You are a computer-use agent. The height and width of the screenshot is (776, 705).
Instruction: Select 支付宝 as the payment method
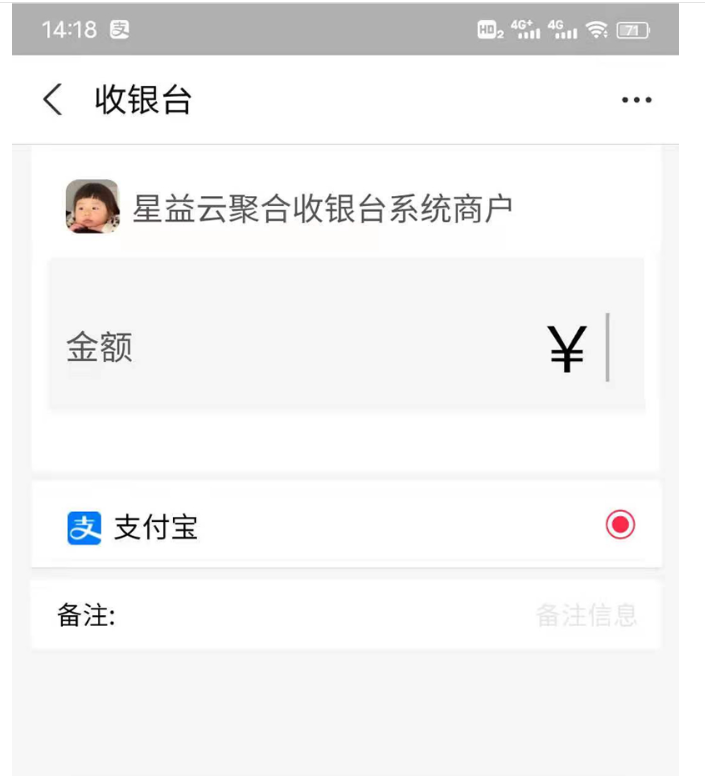pyautogui.click(x=620, y=524)
